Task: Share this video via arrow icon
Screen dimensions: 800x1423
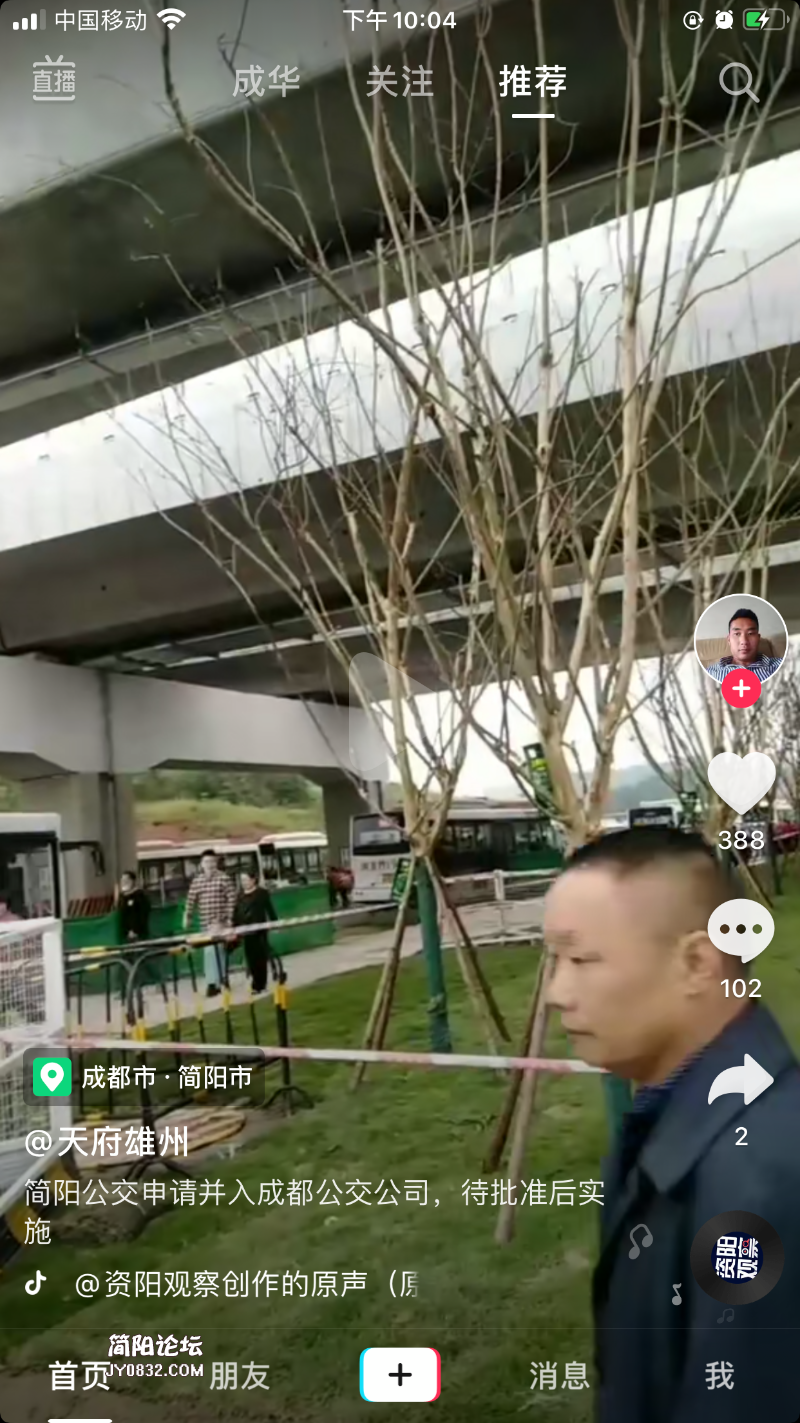Action: pos(741,1082)
